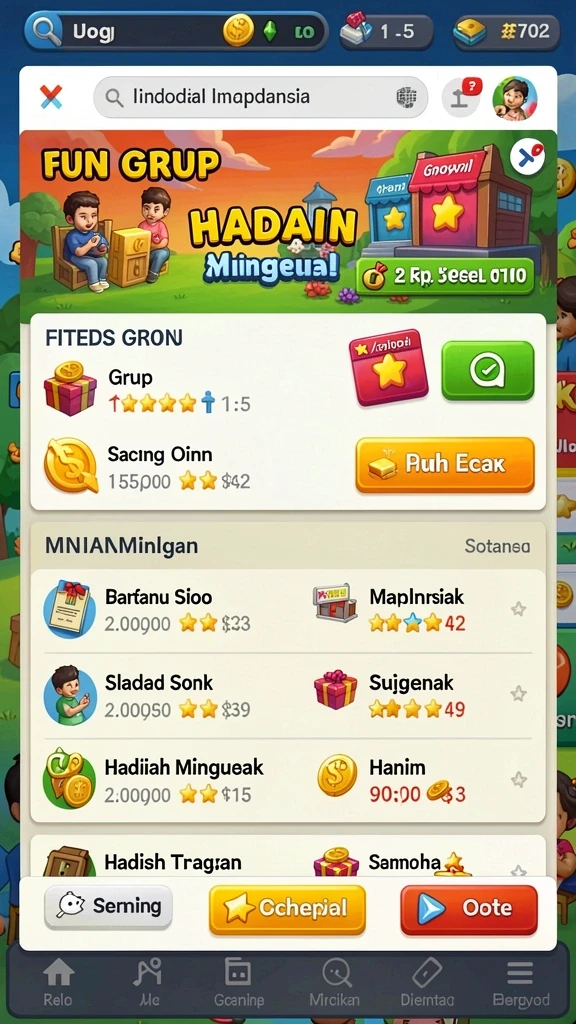The width and height of the screenshot is (576, 1024).
Task: Tap the Serning button
Action: point(108,906)
